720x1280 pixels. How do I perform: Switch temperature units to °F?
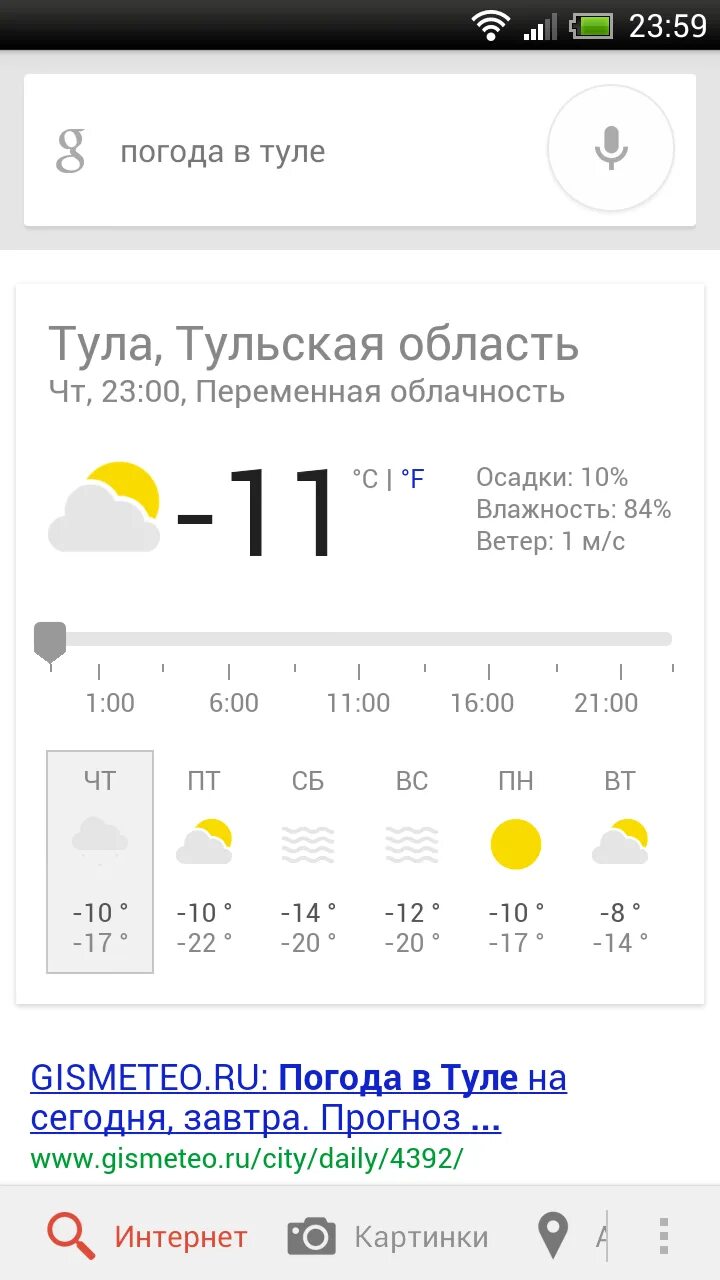(x=413, y=479)
